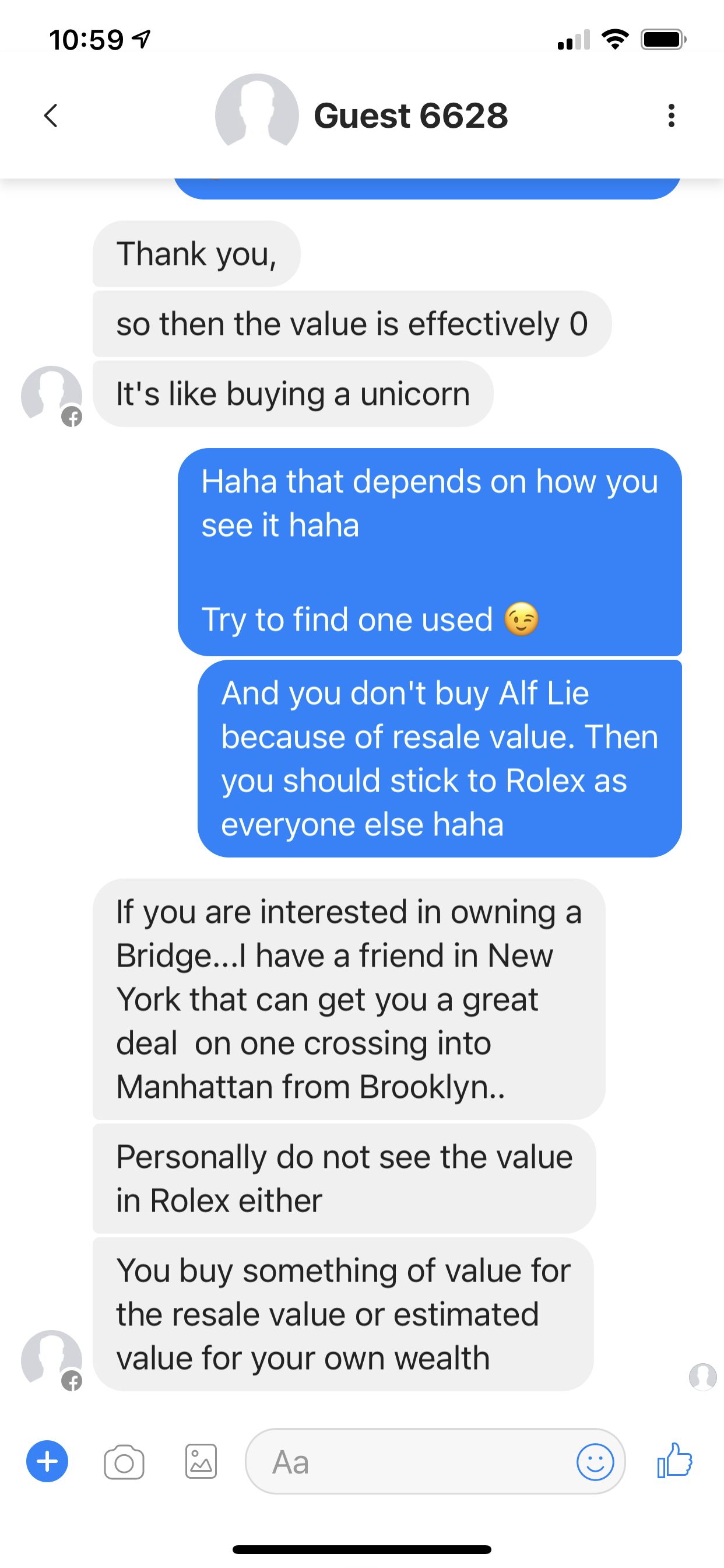Open the three-dot overflow menu
The height and width of the screenshot is (1568, 724).
[671, 115]
